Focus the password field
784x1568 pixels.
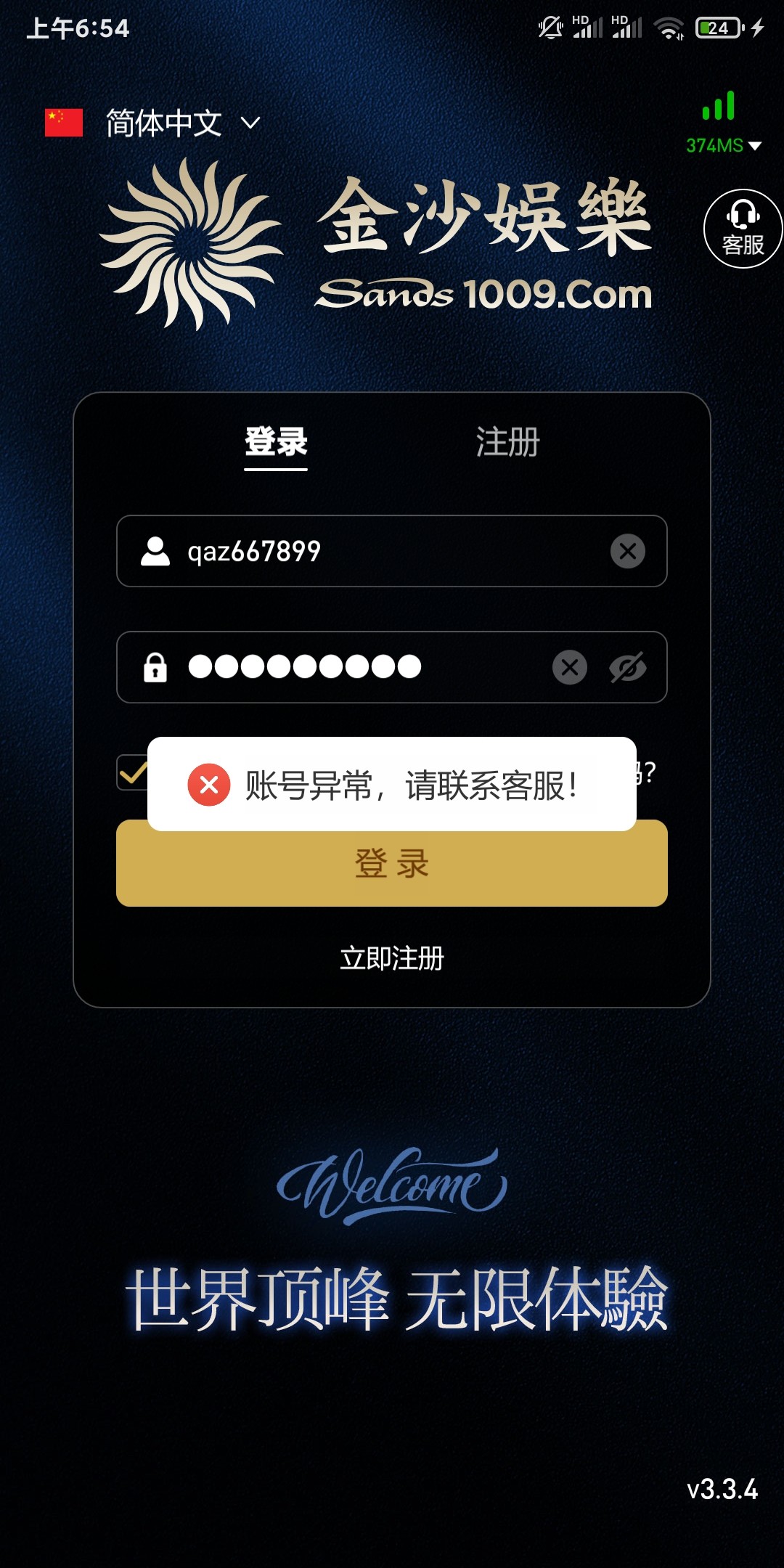click(363, 667)
